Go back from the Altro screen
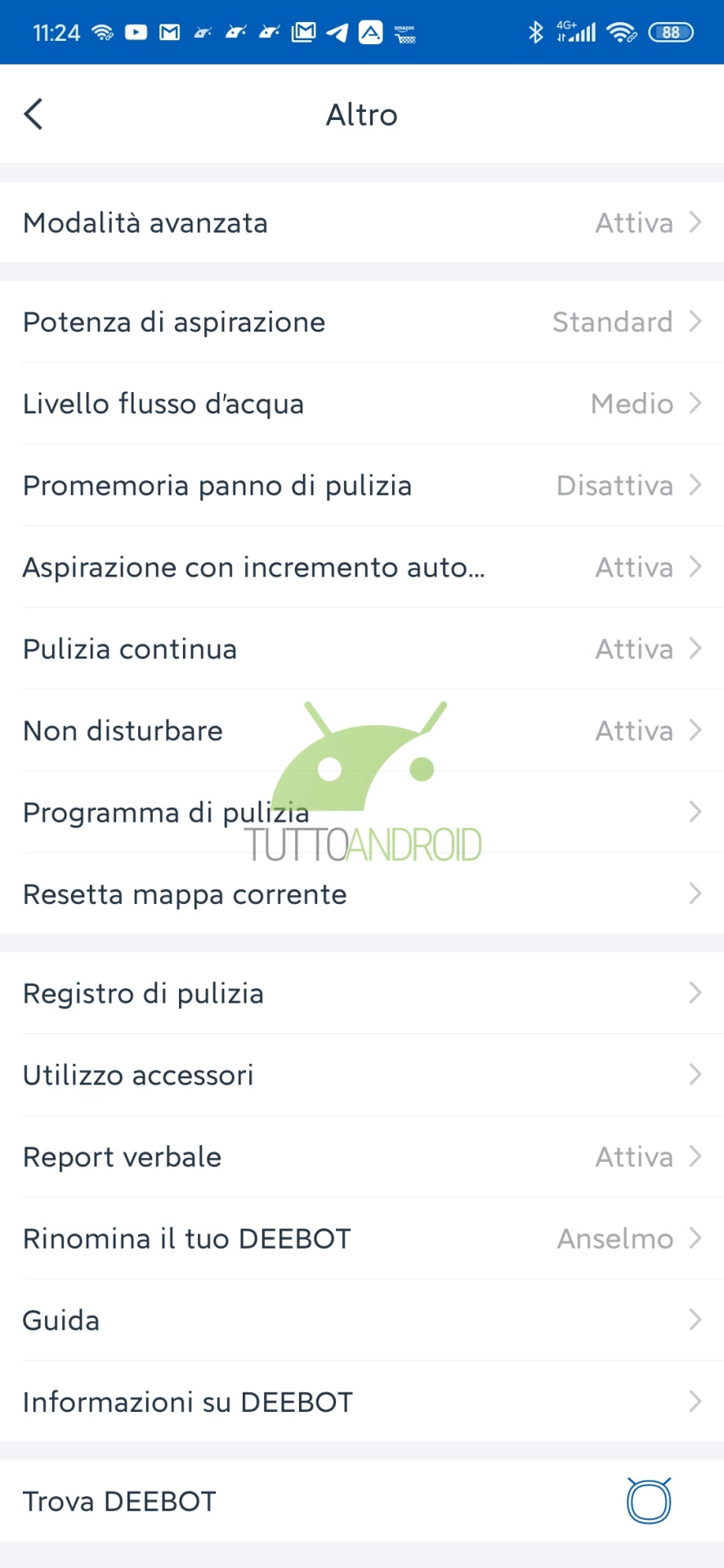Image resolution: width=724 pixels, height=1568 pixels. coord(34,114)
